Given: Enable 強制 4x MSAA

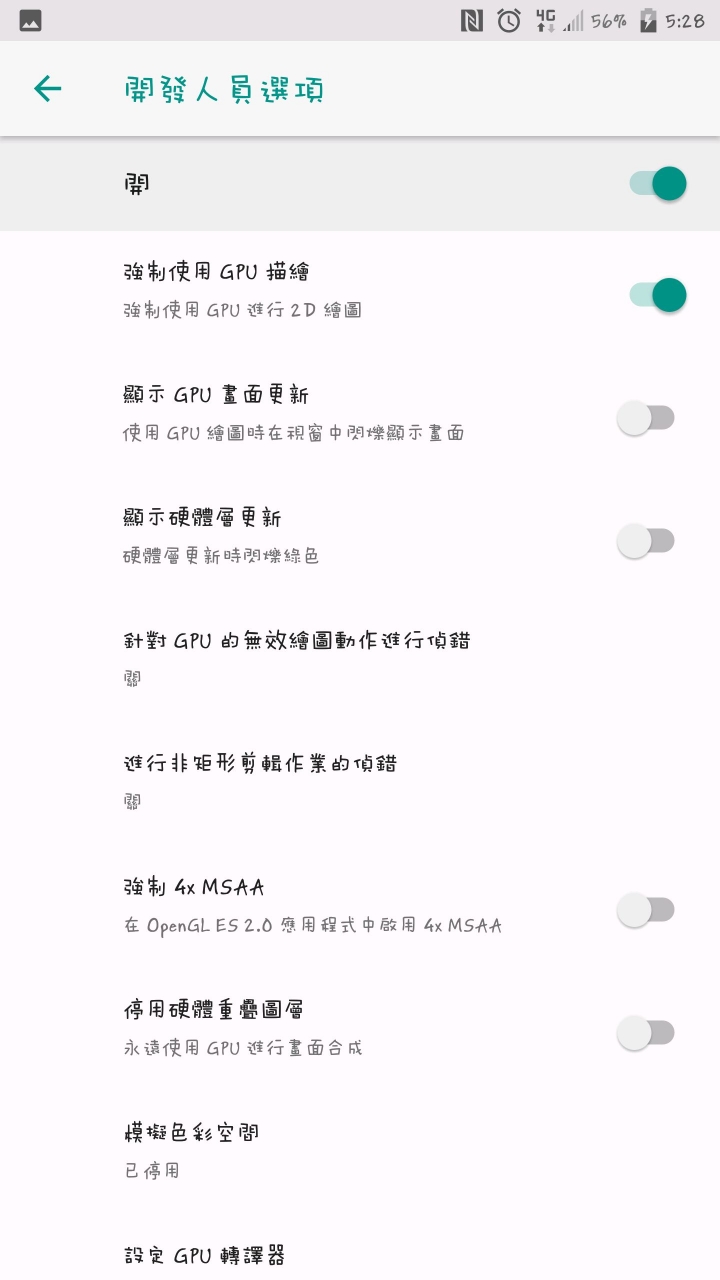Looking at the screenshot, I should [646, 910].
